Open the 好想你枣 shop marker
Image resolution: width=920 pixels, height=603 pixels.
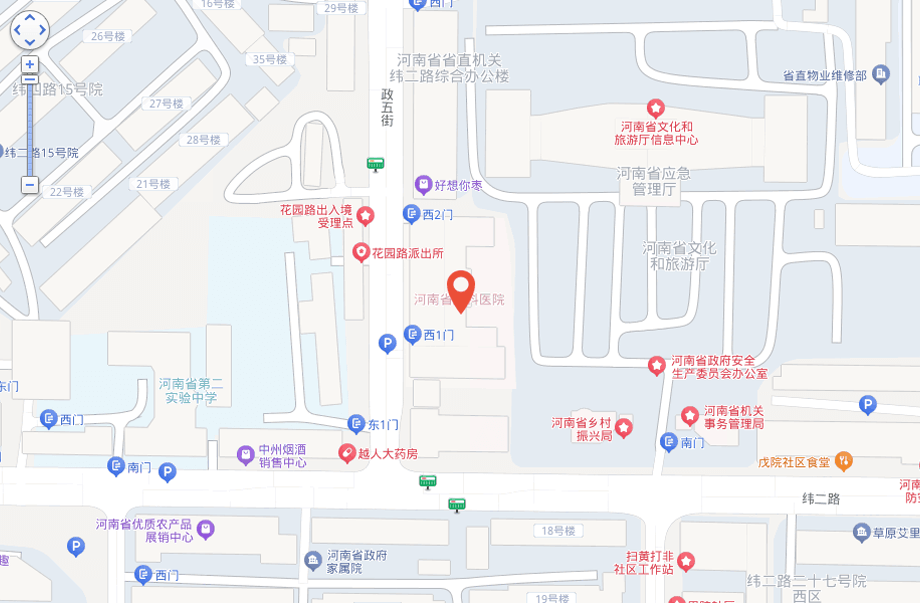click(x=423, y=185)
